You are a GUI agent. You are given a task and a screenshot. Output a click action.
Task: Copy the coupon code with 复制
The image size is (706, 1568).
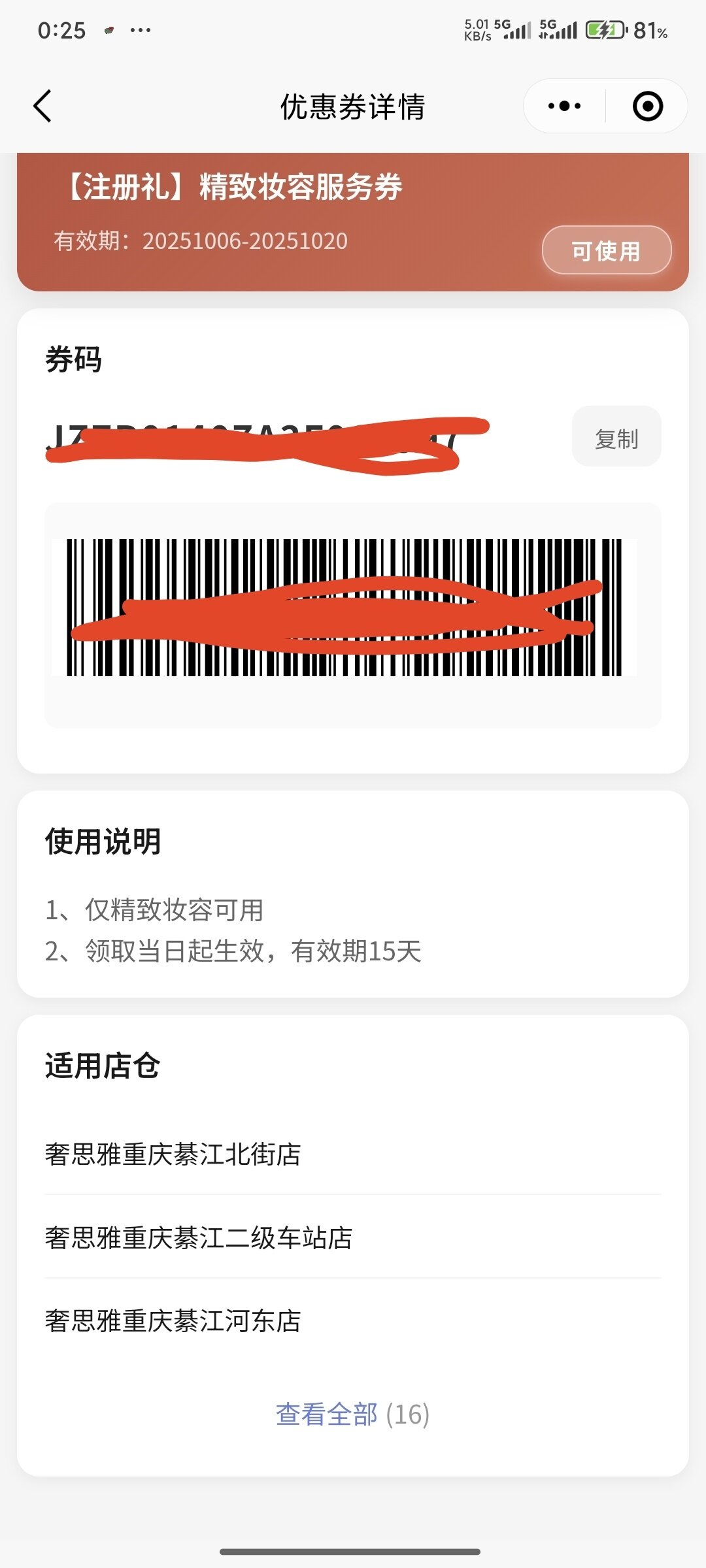coord(616,438)
